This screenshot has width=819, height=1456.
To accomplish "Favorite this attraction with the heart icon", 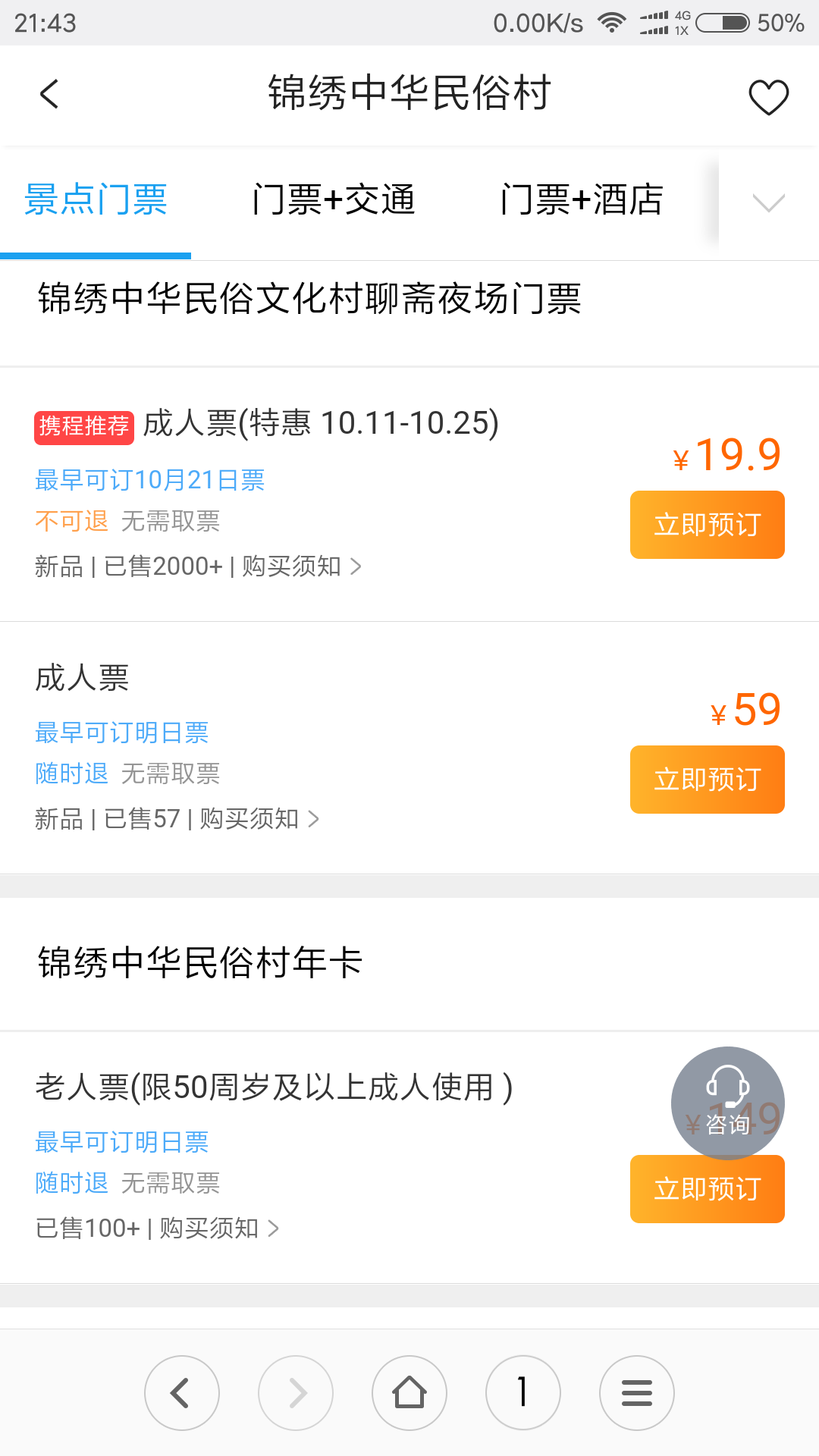I will [x=768, y=97].
